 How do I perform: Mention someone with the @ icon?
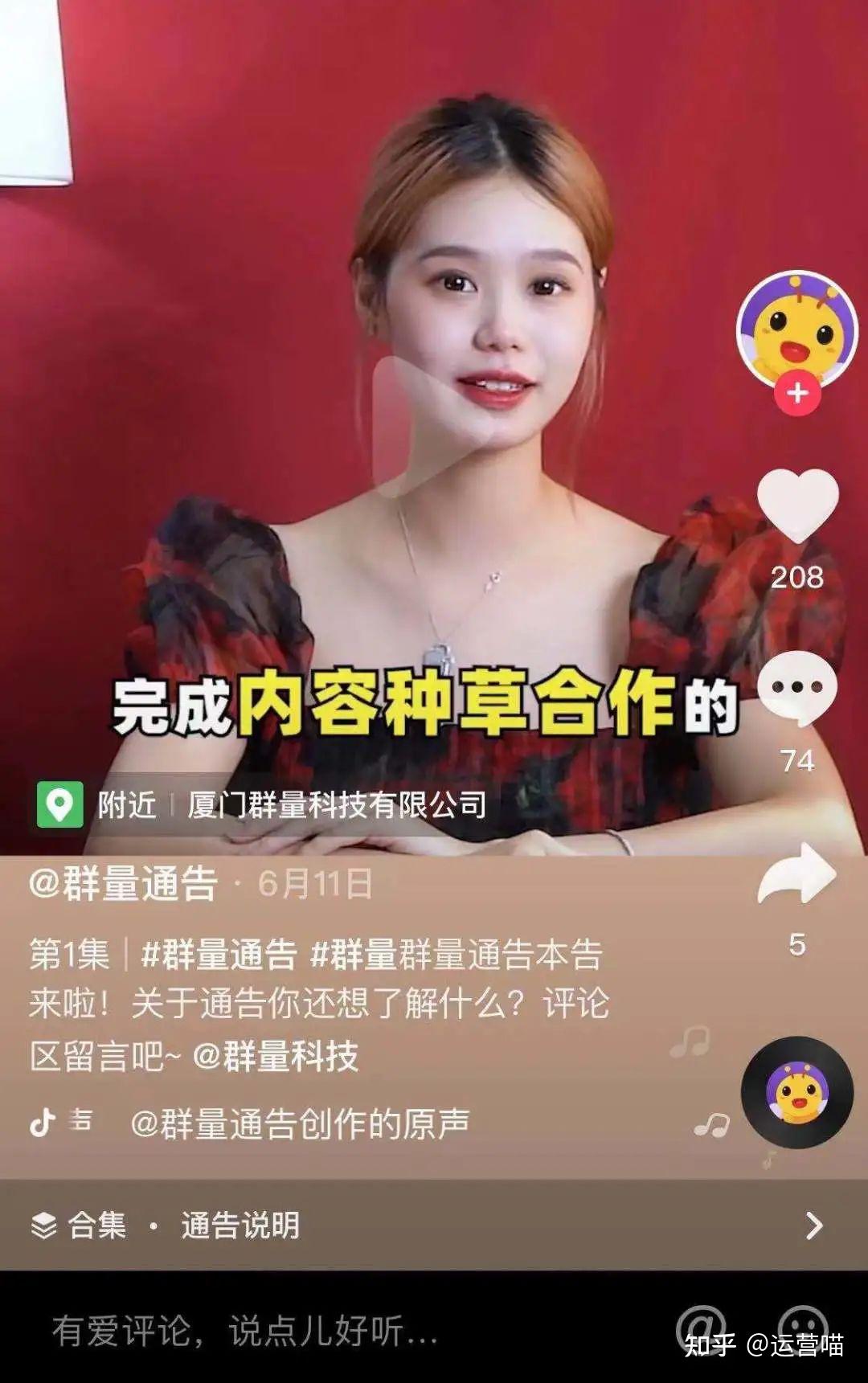pos(700,1326)
